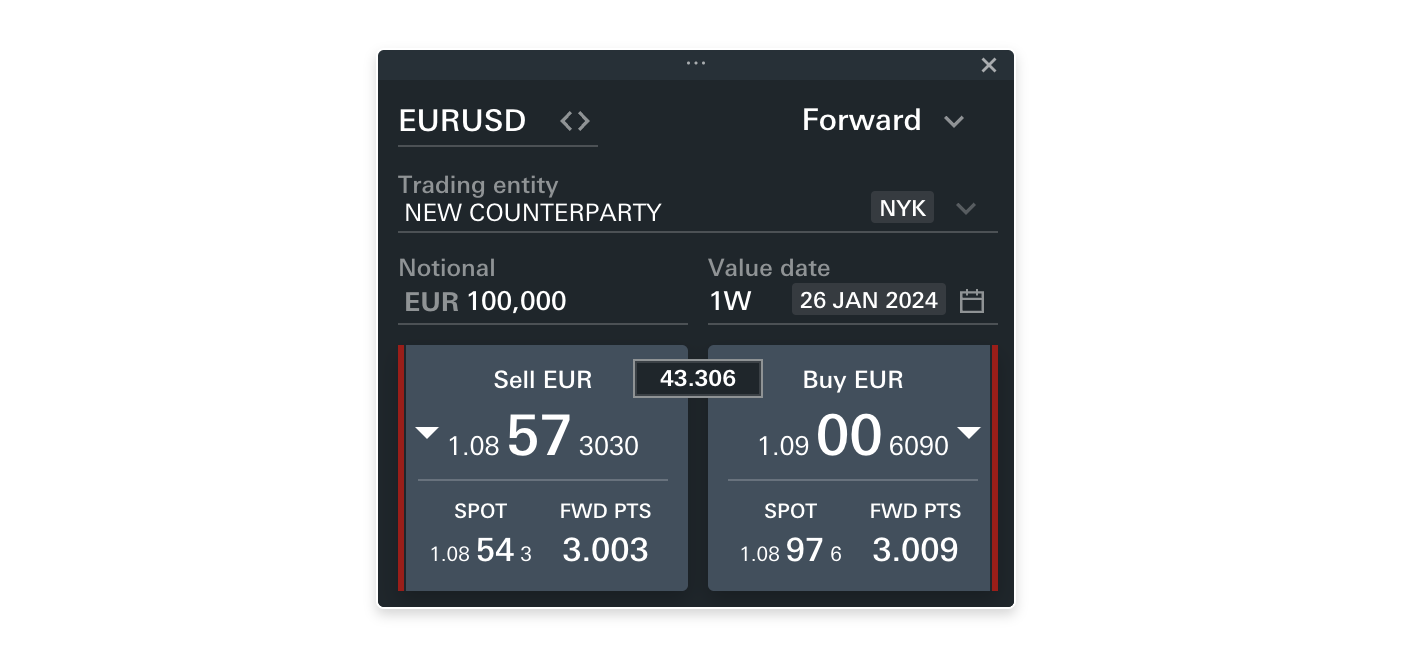The image size is (1424, 654).
Task: Edit the EURUSD currency pair field
Action: [463, 121]
